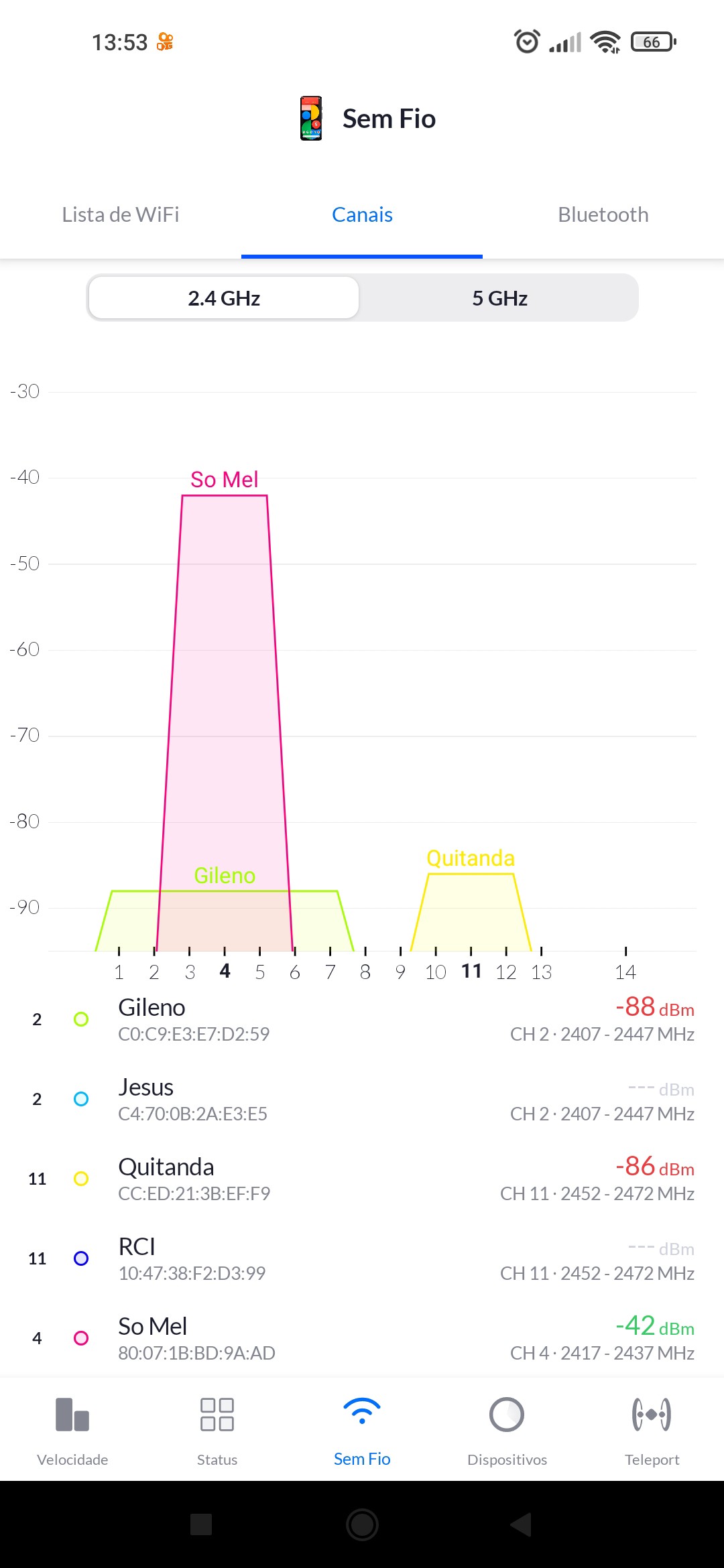The height and width of the screenshot is (1568, 724).
Task: Select the Quitanda network entry
Action: (362, 1179)
